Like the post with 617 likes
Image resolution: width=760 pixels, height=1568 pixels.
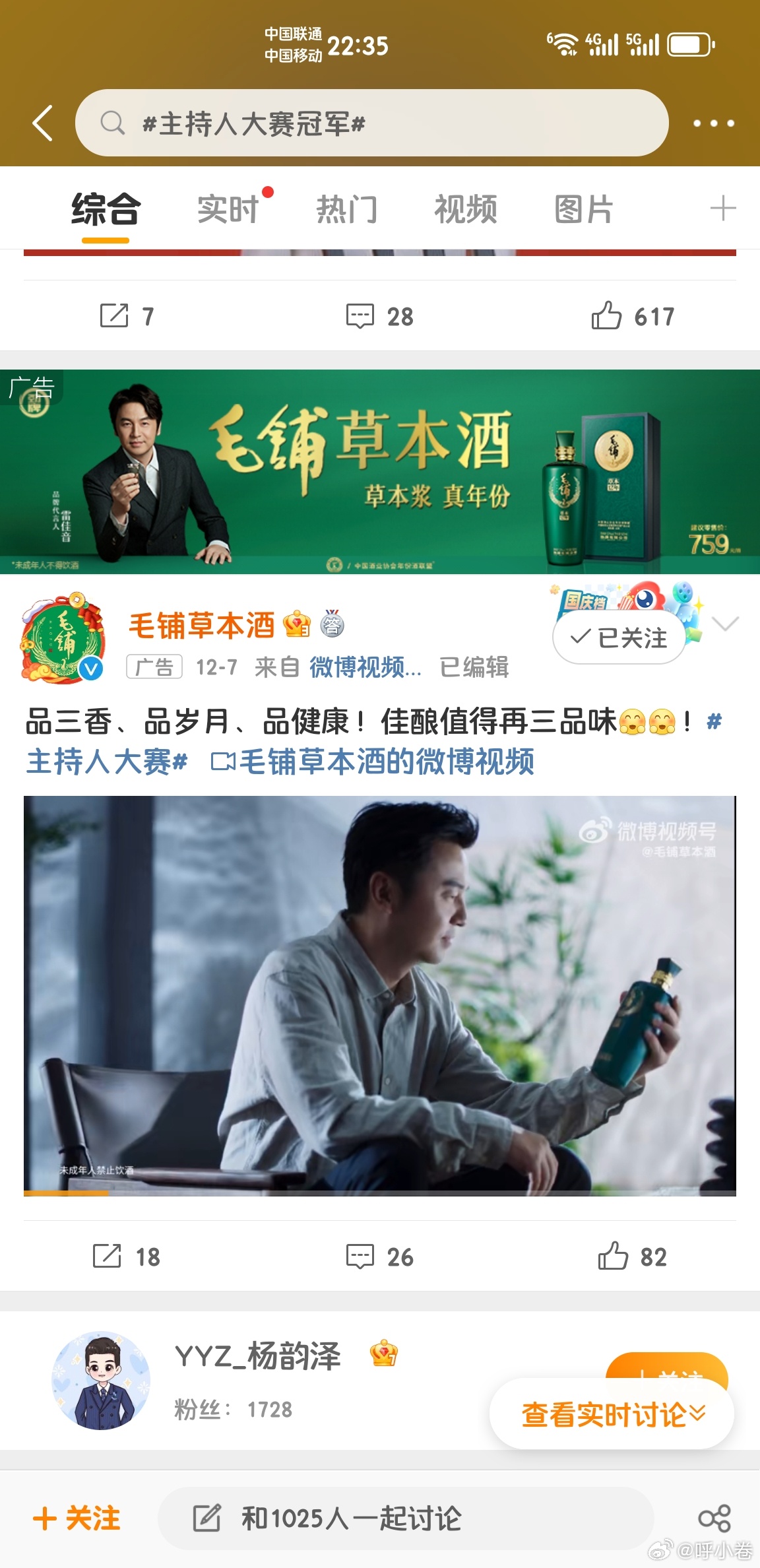click(x=633, y=316)
